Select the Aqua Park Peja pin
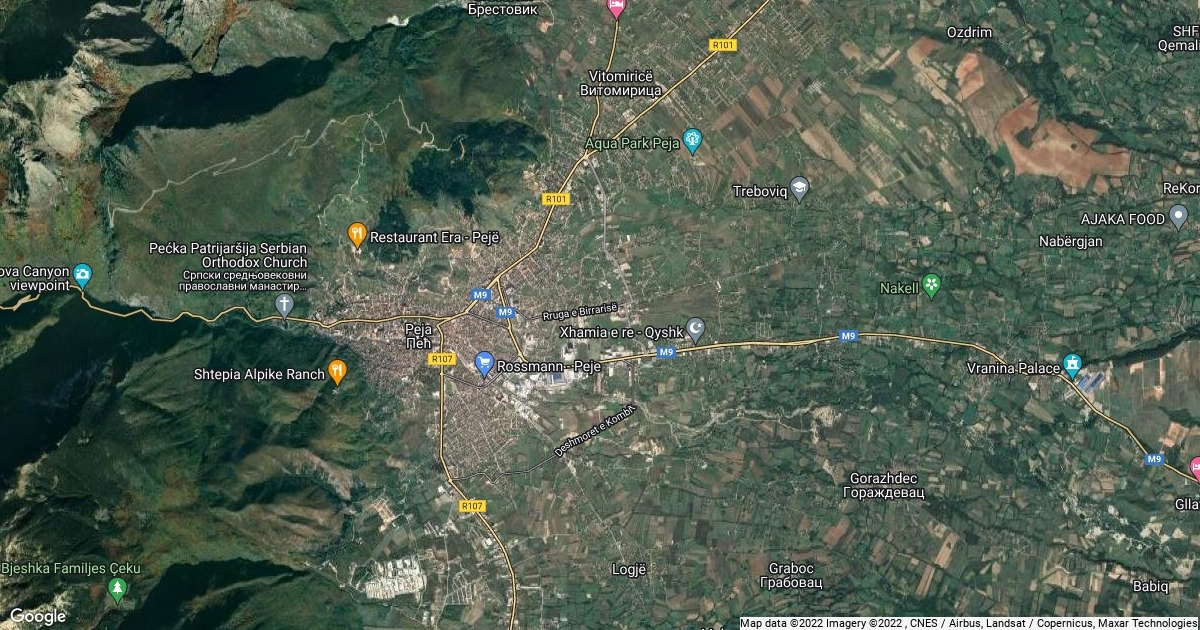The height and width of the screenshot is (630, 1200). point(692,141)
